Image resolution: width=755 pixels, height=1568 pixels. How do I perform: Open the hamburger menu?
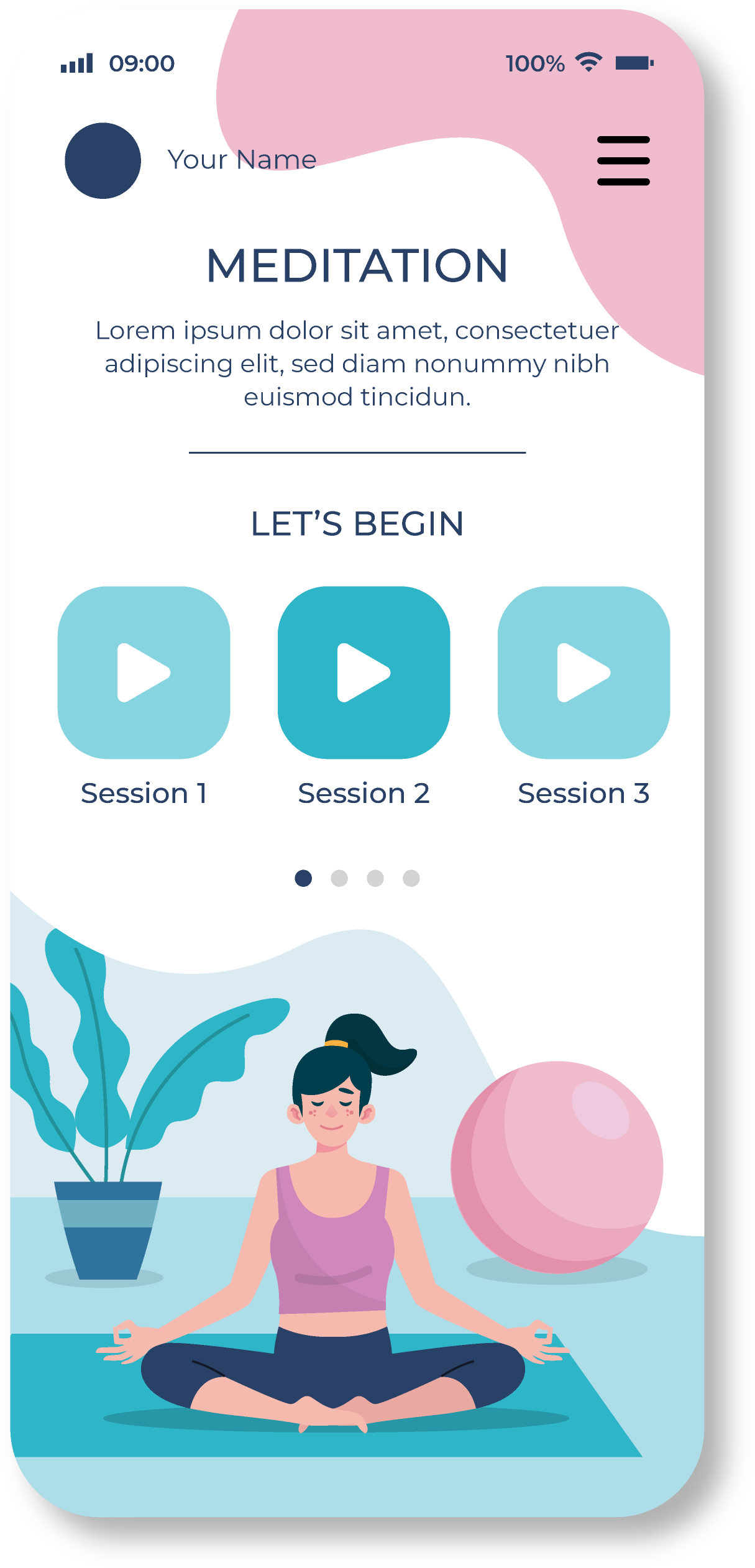click(623, 161)
